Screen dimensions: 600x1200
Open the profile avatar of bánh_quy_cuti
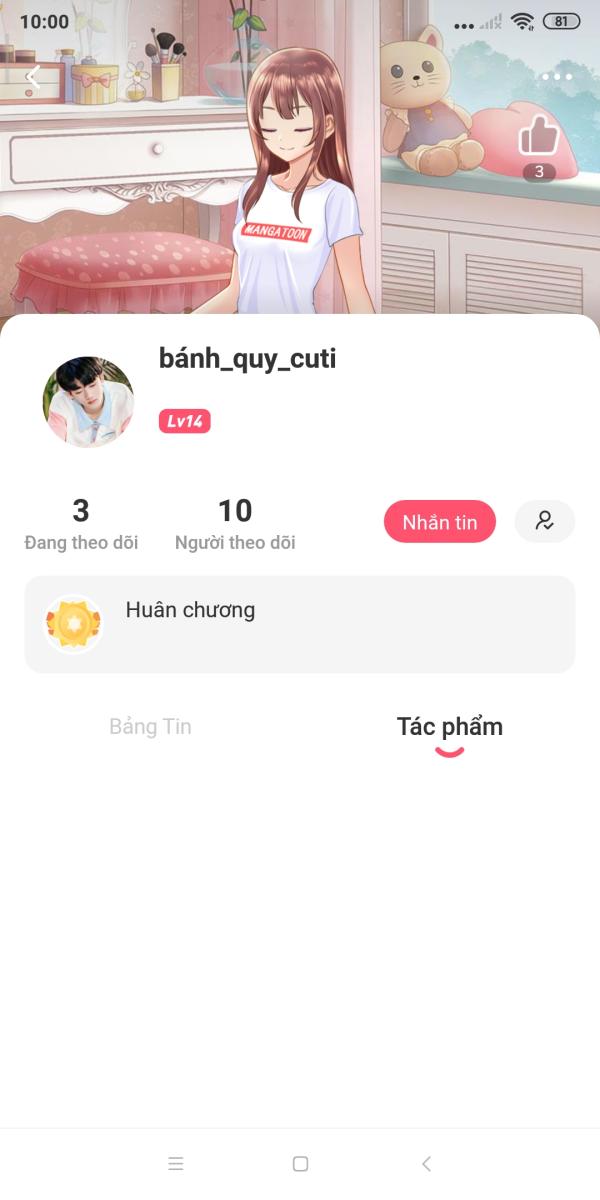[88, 402]
